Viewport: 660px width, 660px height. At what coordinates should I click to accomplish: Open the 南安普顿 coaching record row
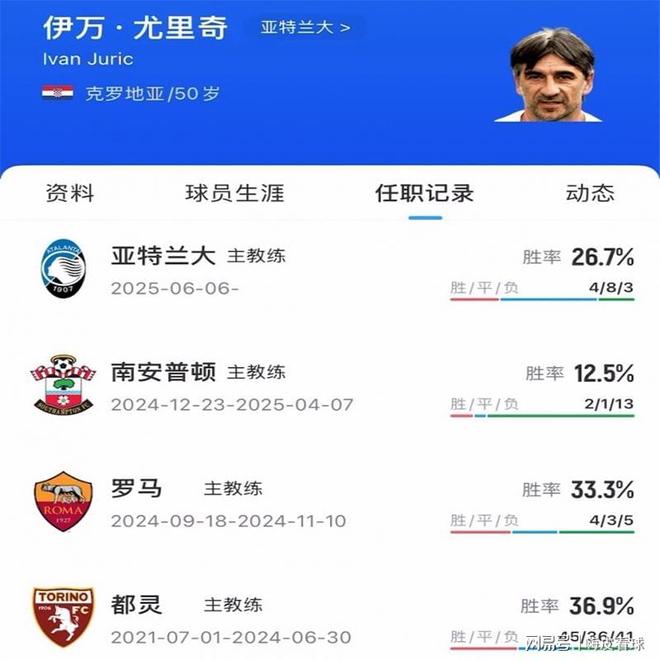coord(330,388)
